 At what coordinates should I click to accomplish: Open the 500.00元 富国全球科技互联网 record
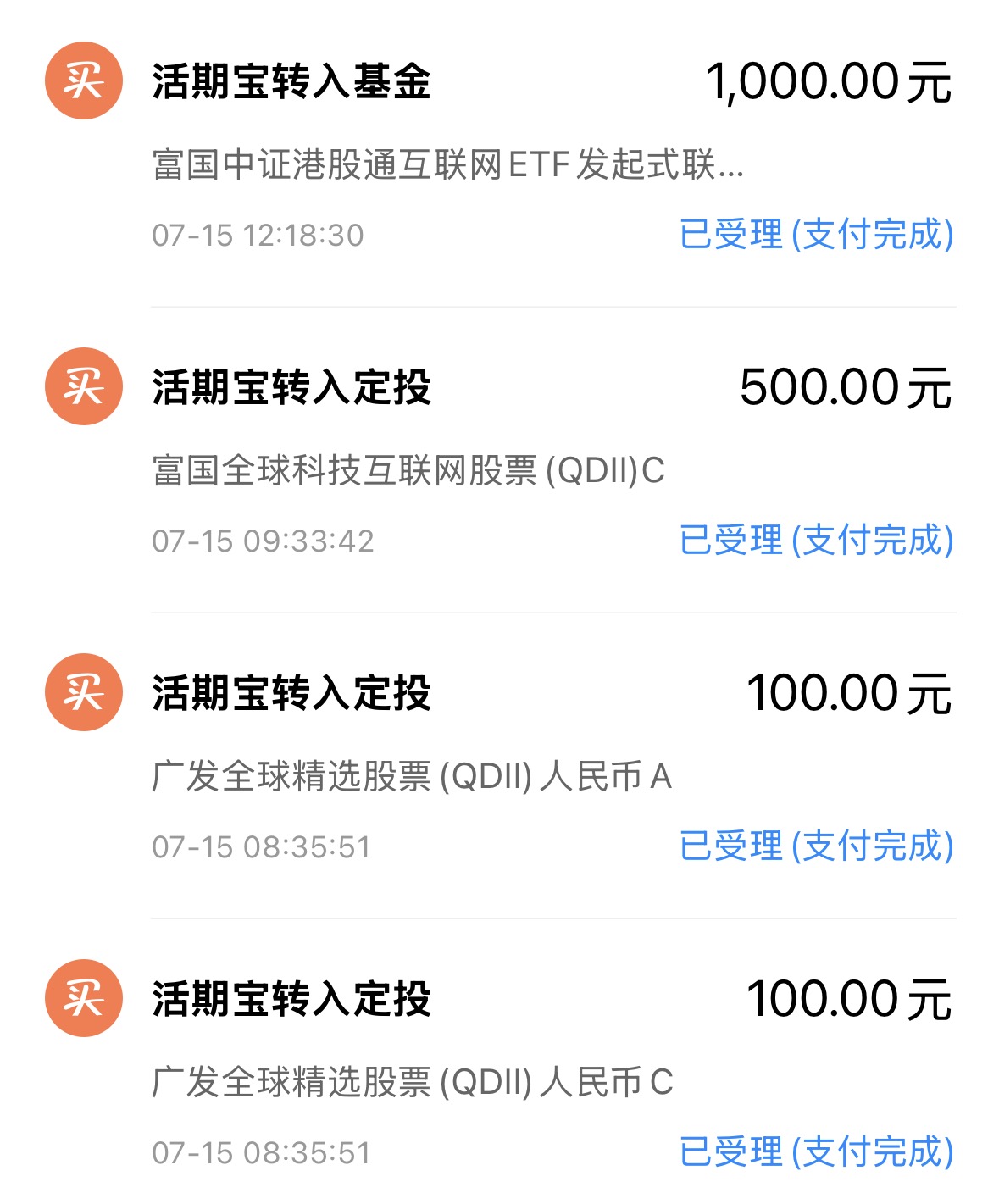pos(499,460)
